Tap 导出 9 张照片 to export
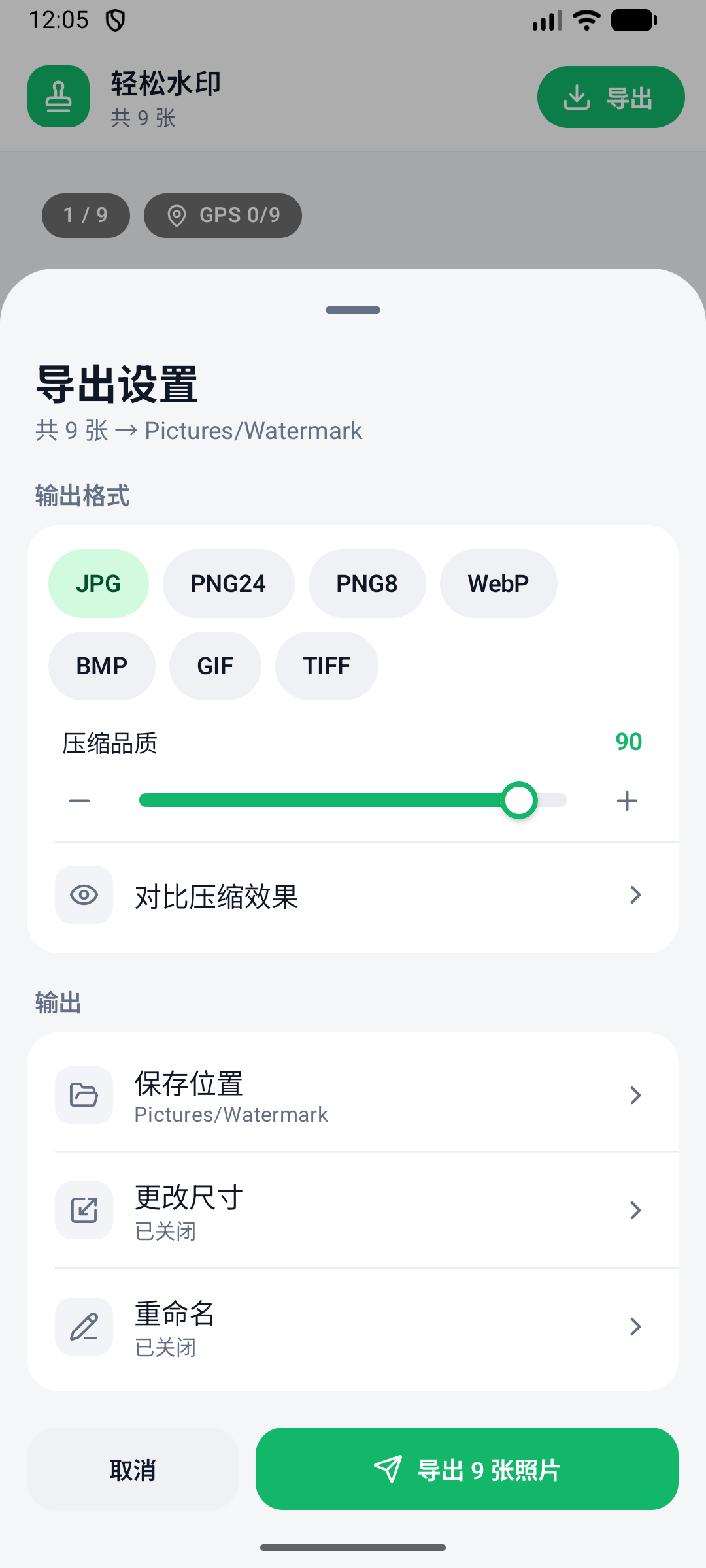 coord(467,1469)
